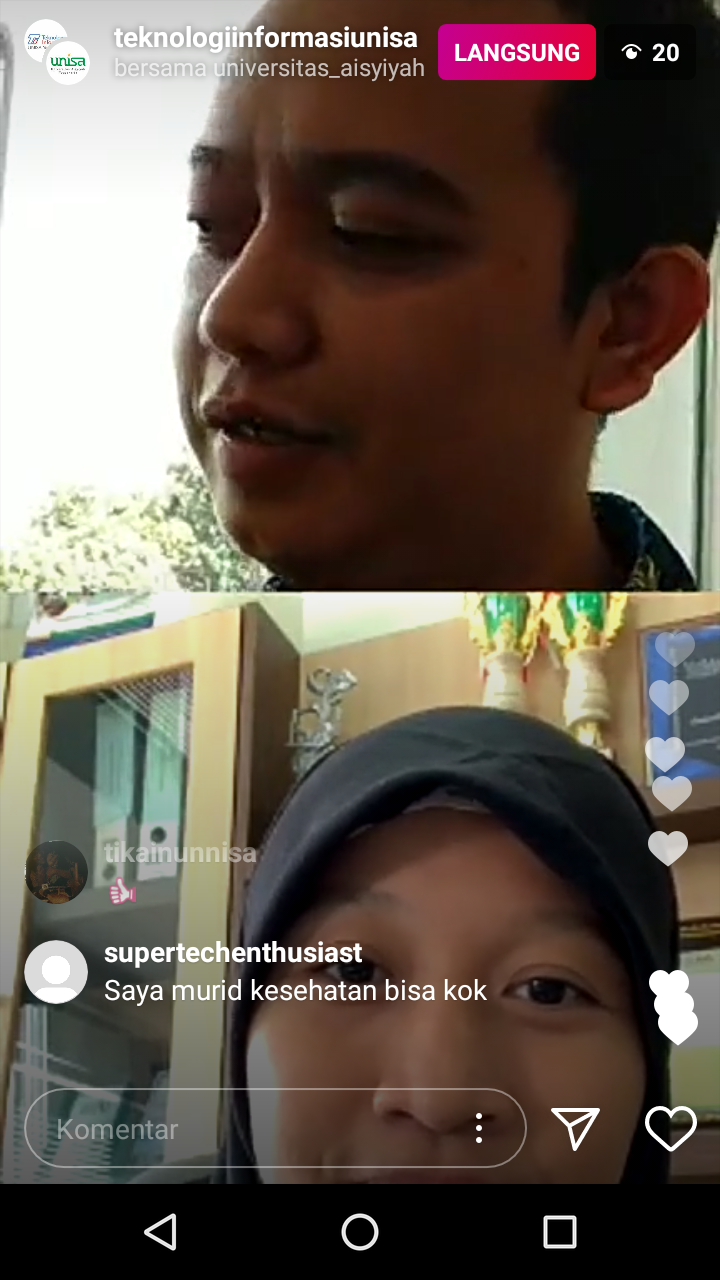Screen dimensions: 720x1280
Task: Open the teknologiinformasiunisa profile
Action: point(265,38)
